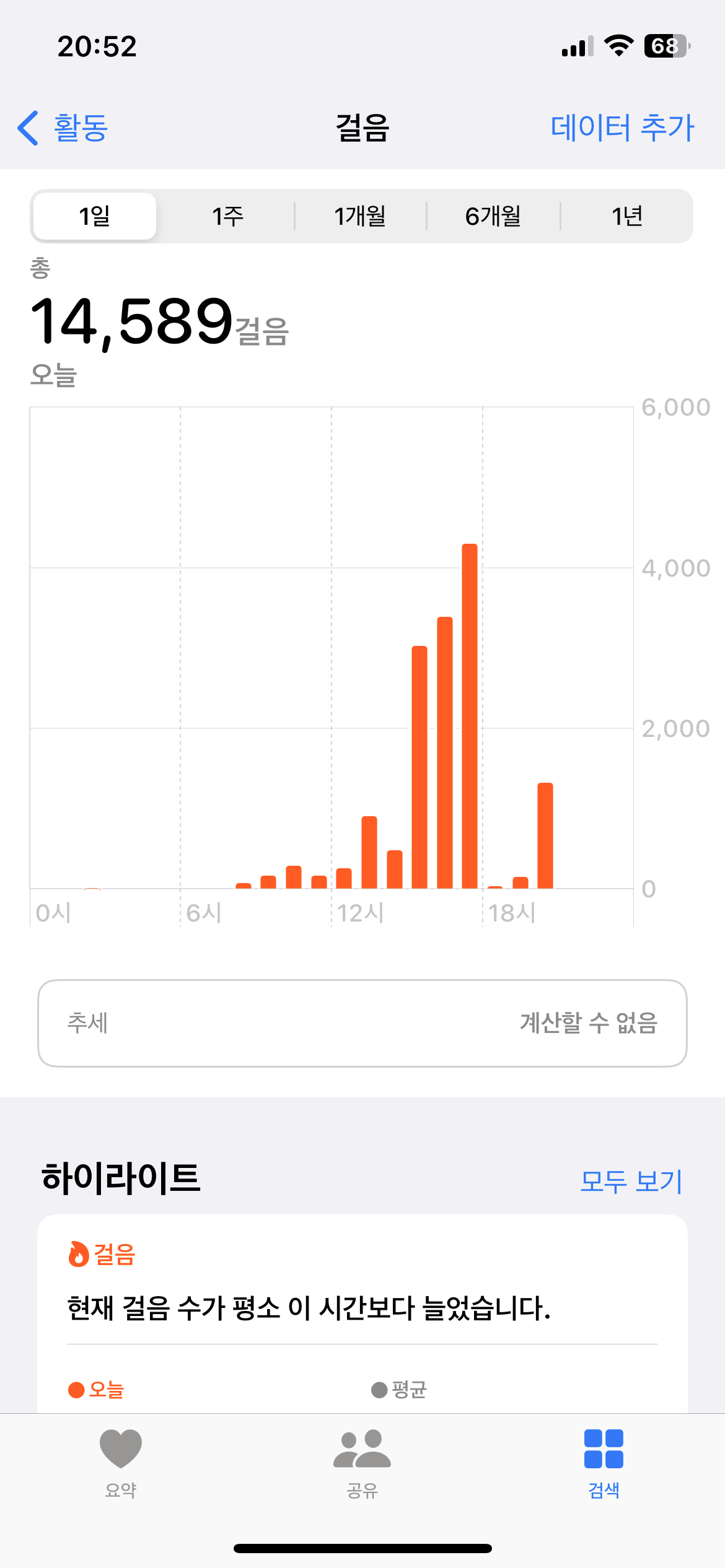Switch to the 1주 view
Screen dimensions: 725x1568
(227, 216)
